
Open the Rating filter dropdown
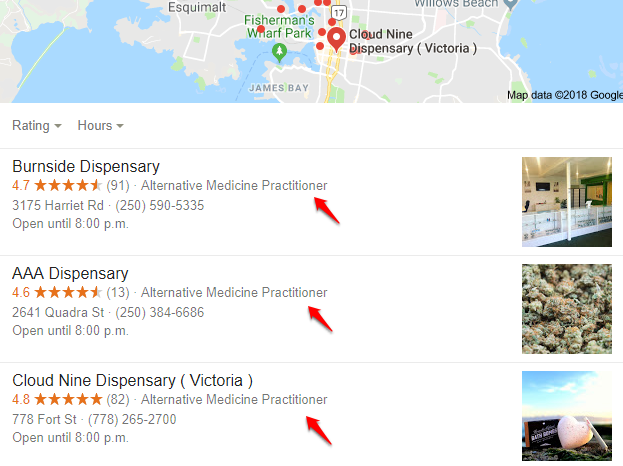point(36,126)
